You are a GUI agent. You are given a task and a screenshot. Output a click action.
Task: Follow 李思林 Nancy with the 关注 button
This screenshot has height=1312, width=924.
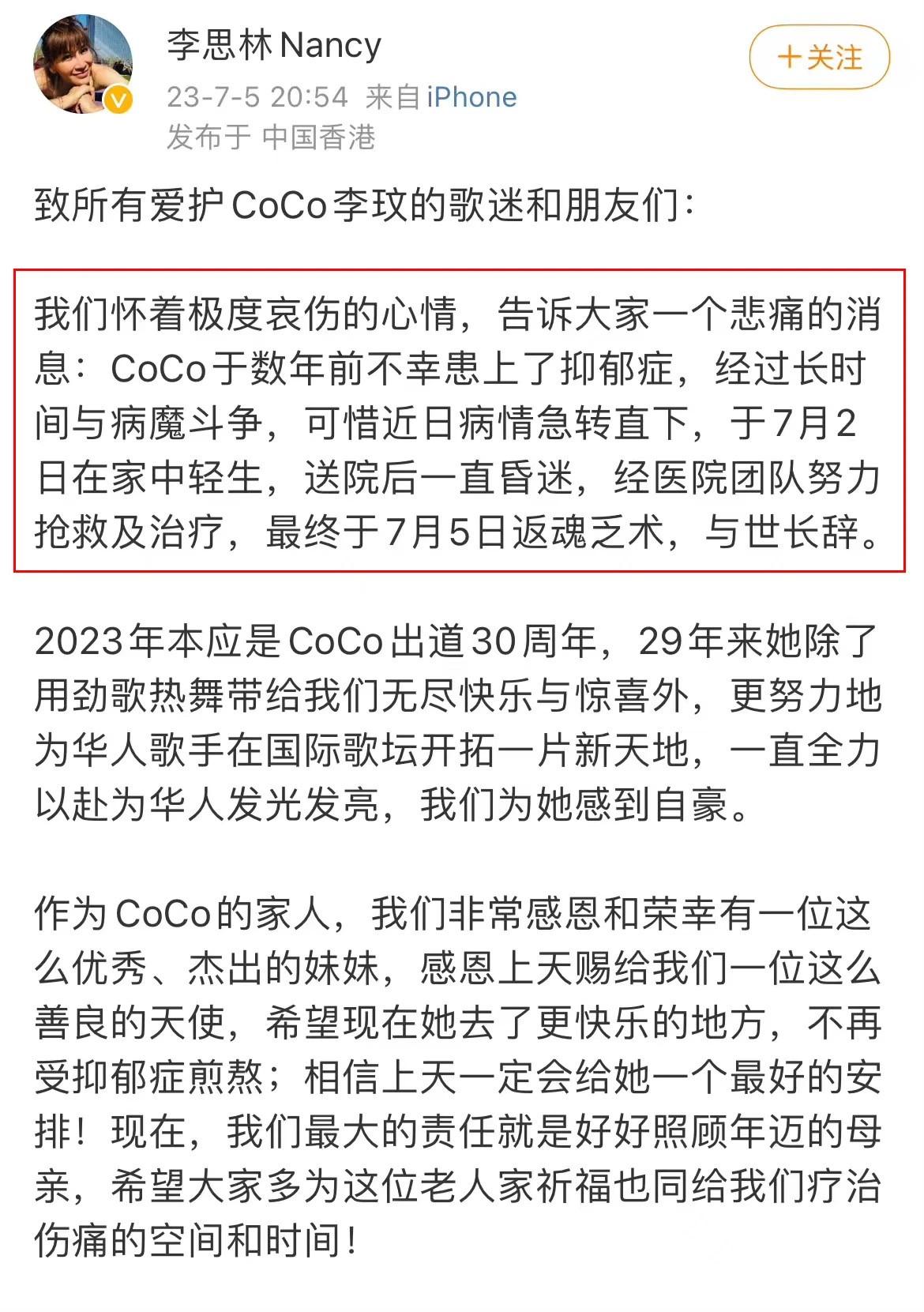click(819, 57)
